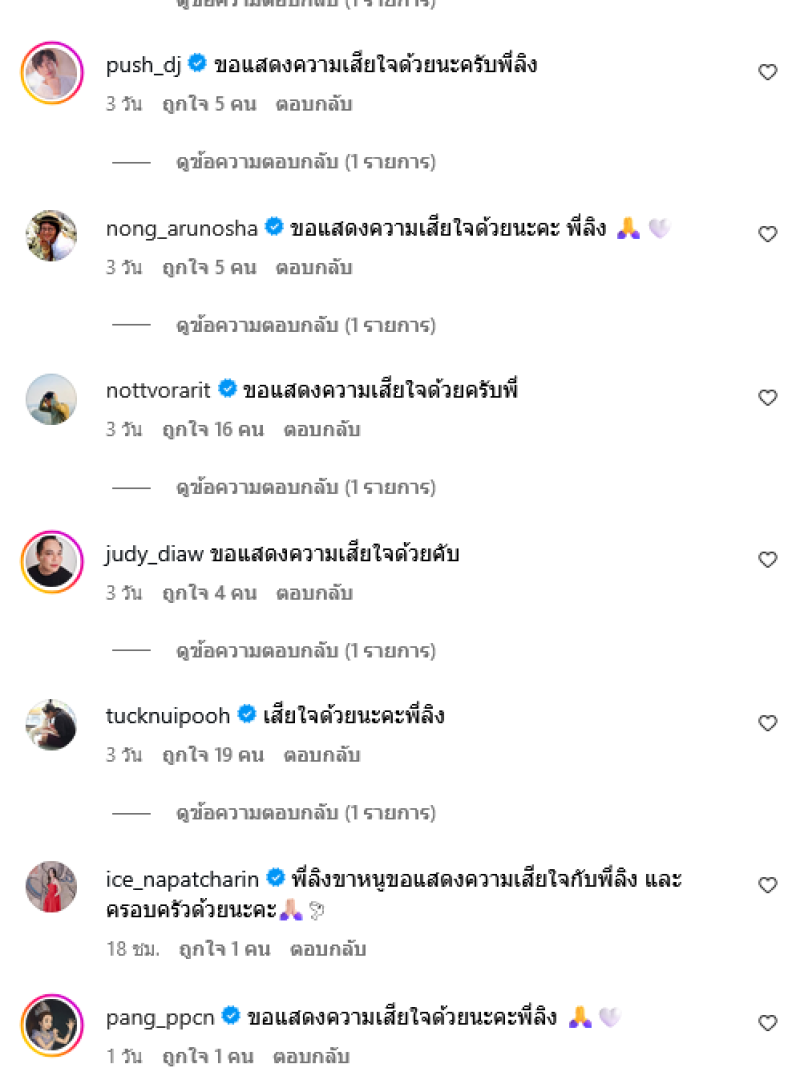Like pang_ppcn's comment

click(x=767, y=1023)
